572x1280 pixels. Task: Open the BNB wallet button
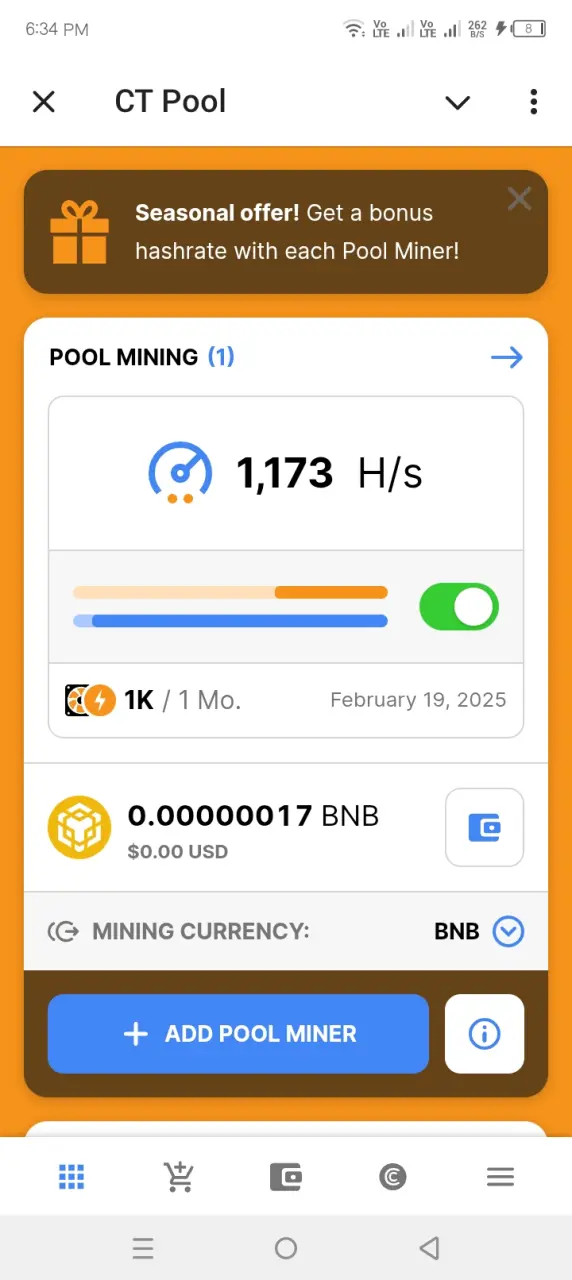point(484,827)
